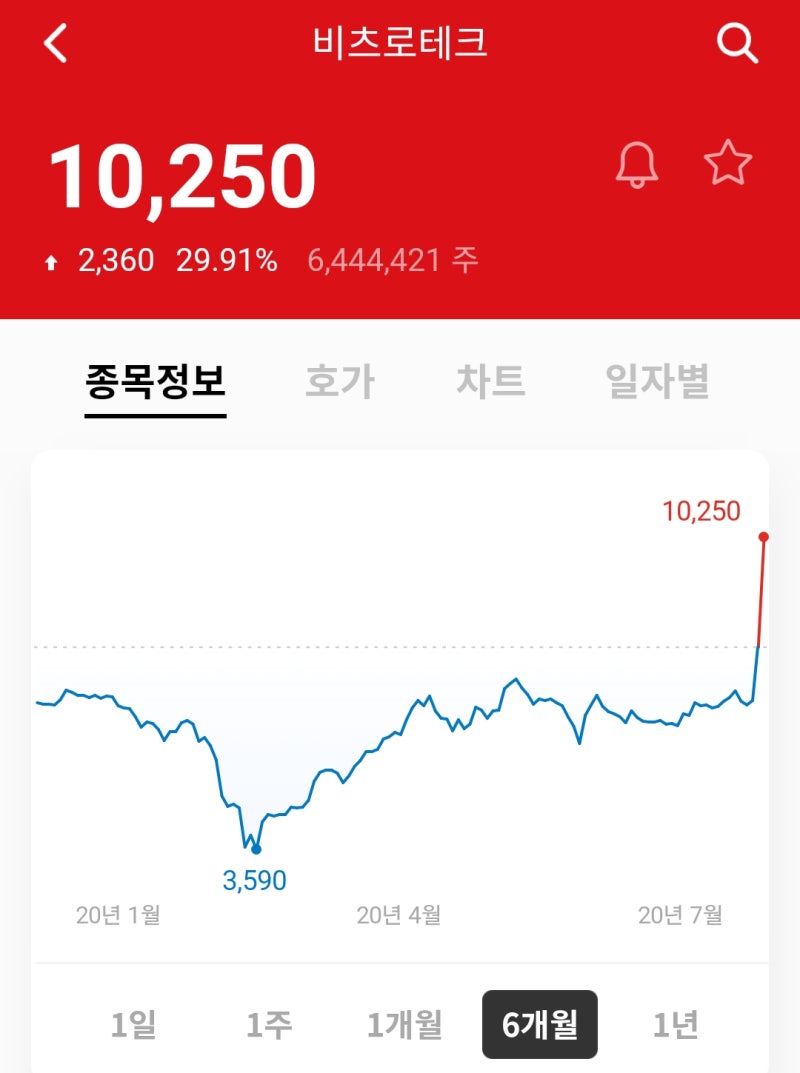
Task: Keep the 6개월 period selected
Action: [x=540, y=1024]
